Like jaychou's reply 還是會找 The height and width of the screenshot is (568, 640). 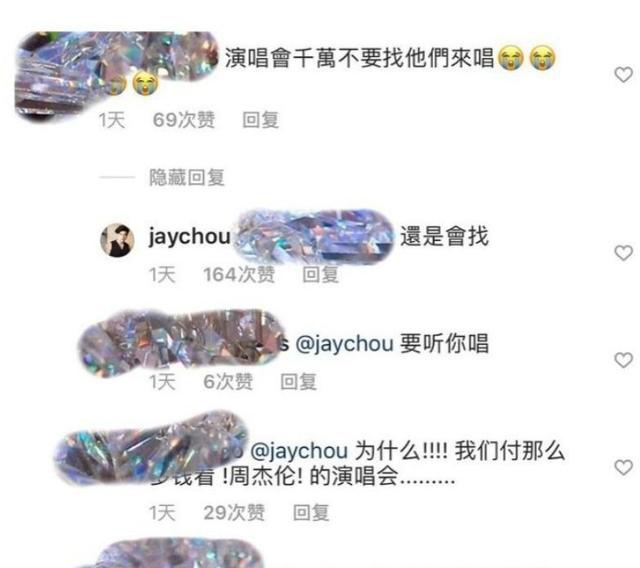pyautogui.click(x=623, y=253)
